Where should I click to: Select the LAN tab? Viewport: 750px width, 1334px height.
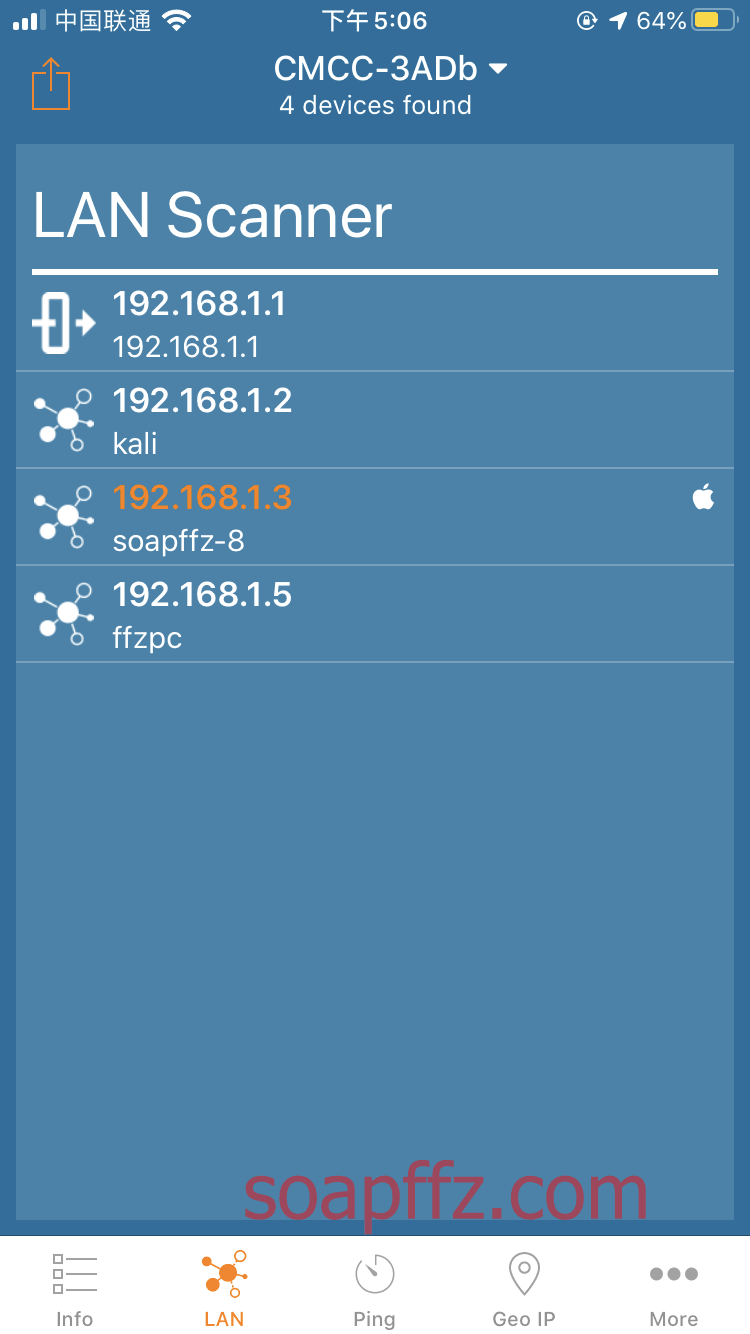[x=224, y=1289]
